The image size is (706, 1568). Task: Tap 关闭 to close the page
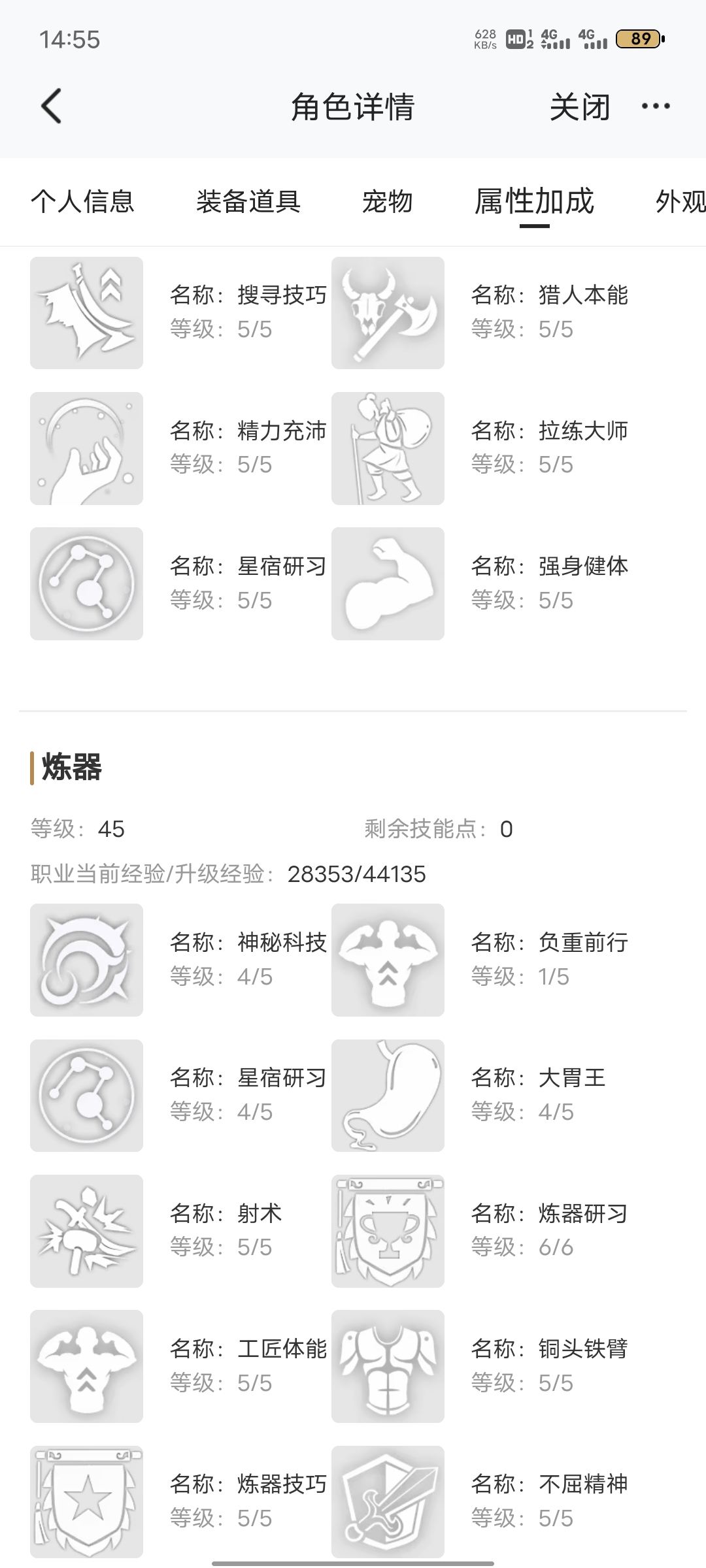tap(579, 106)
